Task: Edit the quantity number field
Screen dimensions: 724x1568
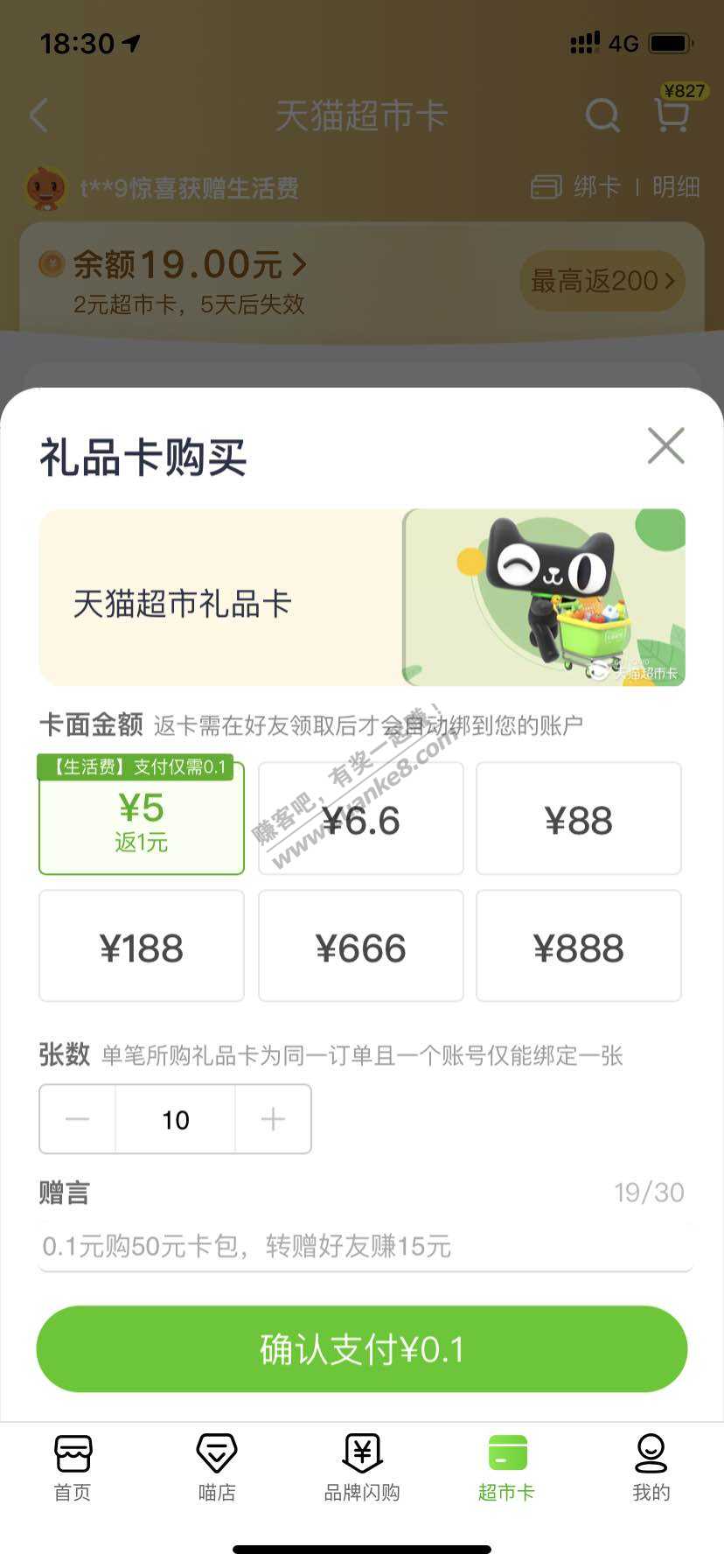Action: [x=176, y=1119]
